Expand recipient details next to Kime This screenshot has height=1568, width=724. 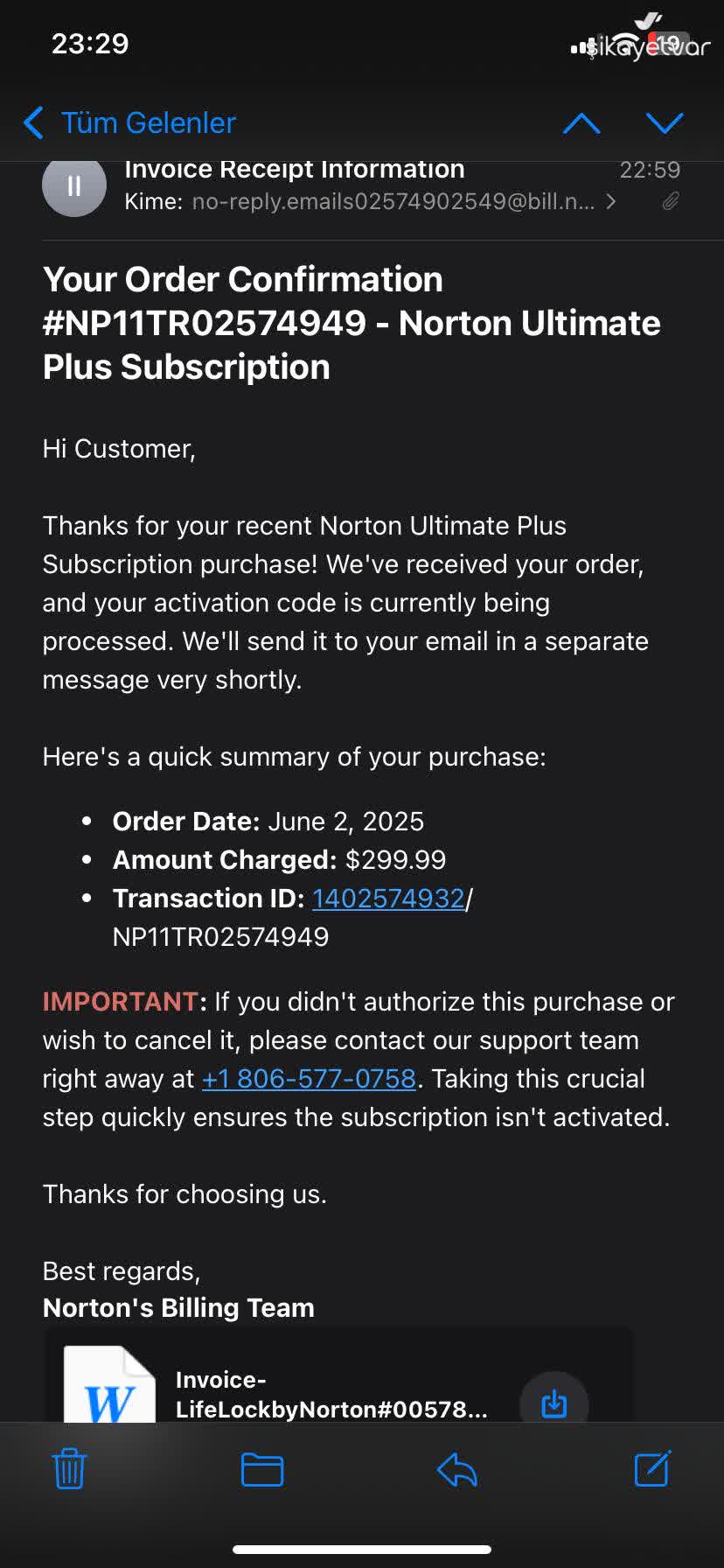tap(610, 202)
